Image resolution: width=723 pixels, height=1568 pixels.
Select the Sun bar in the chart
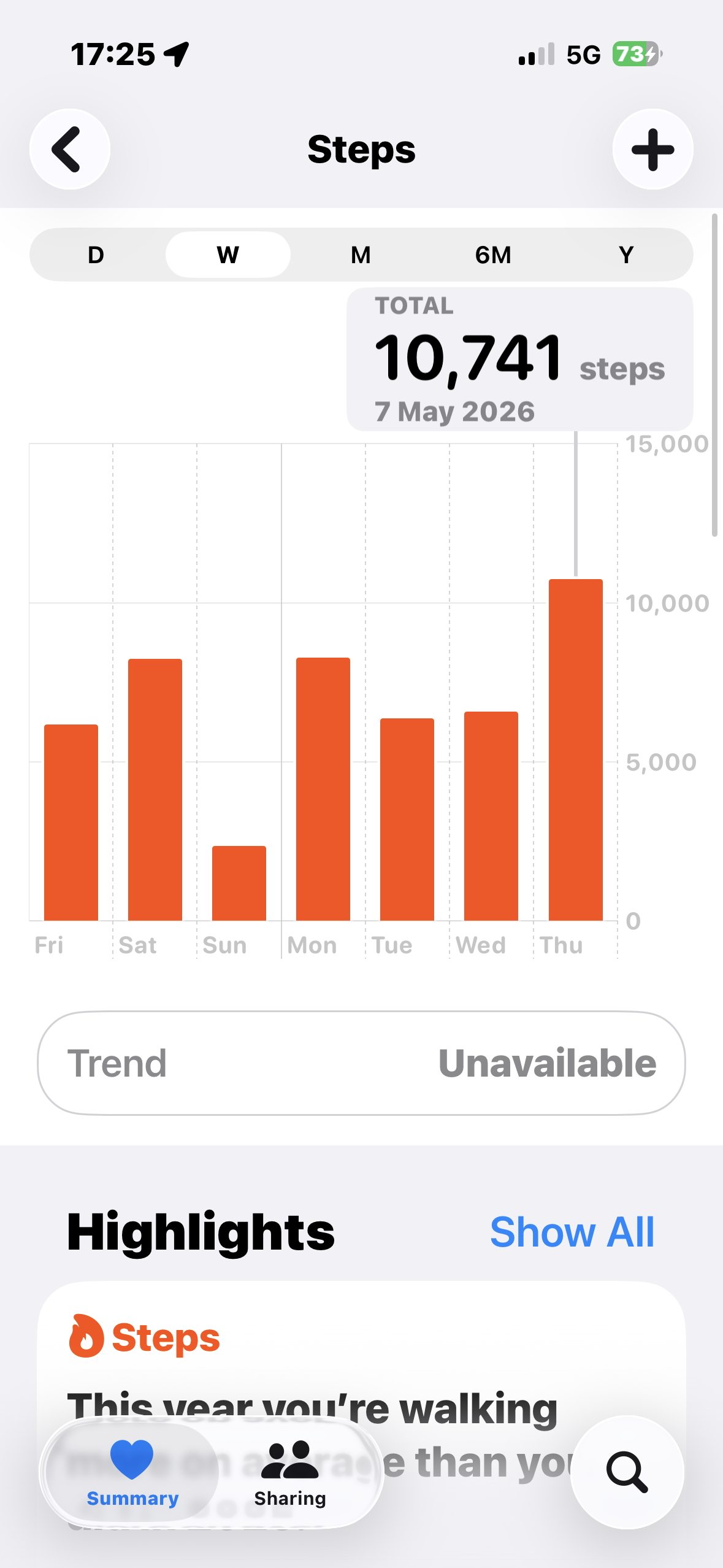239,883
